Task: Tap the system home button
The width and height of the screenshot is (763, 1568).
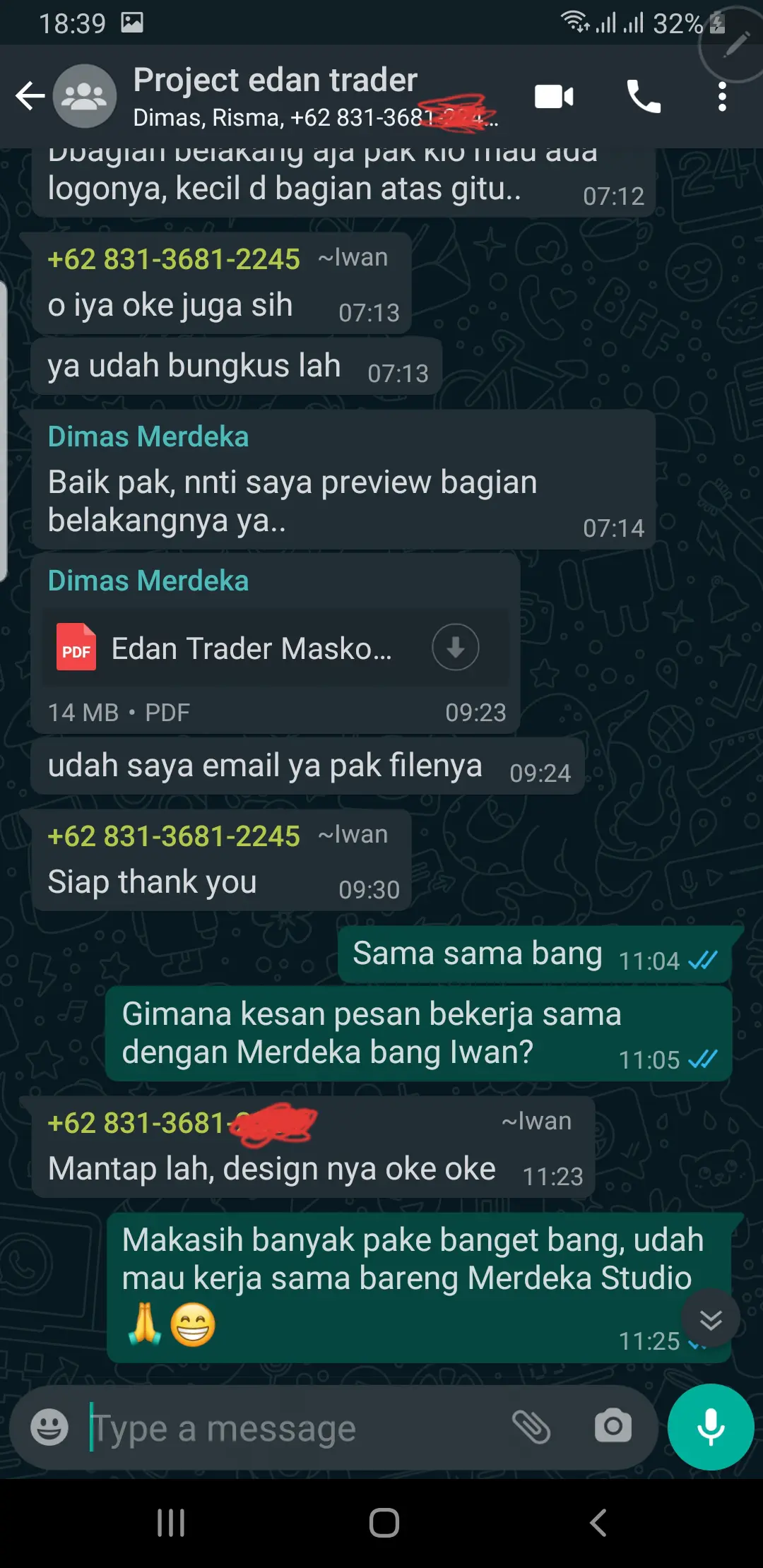Action: point(384,1523)
